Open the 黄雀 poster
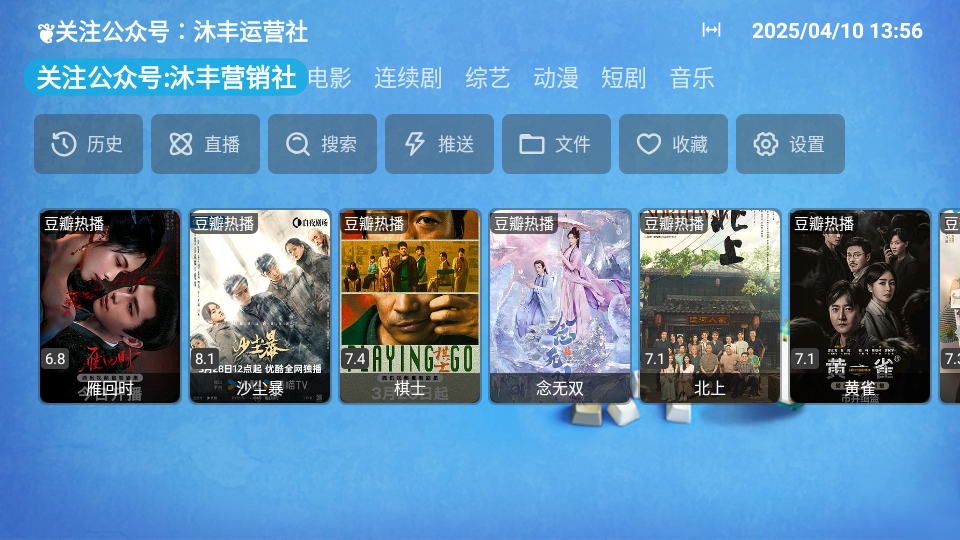The height and width of the screenshot is (540, 960). (x=860, y=306)
